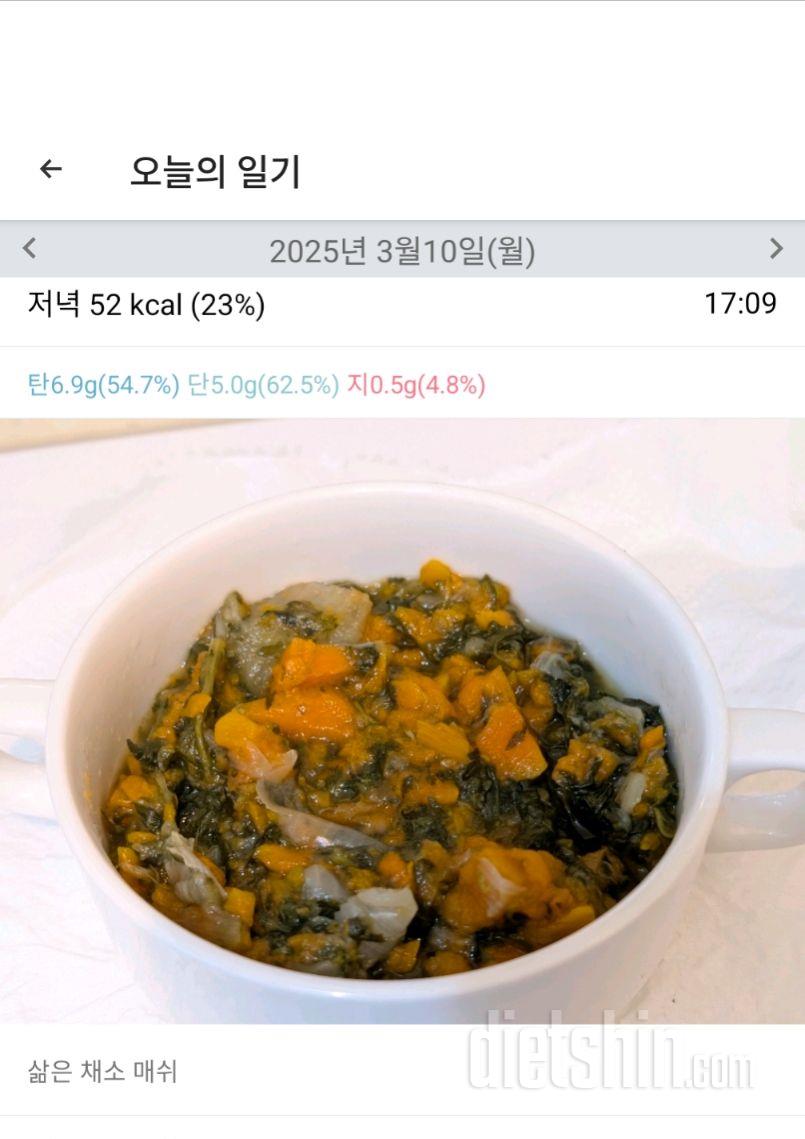Open the 저녁 52 kcal meal entry
805x1139 pixels.
[146, 305]
